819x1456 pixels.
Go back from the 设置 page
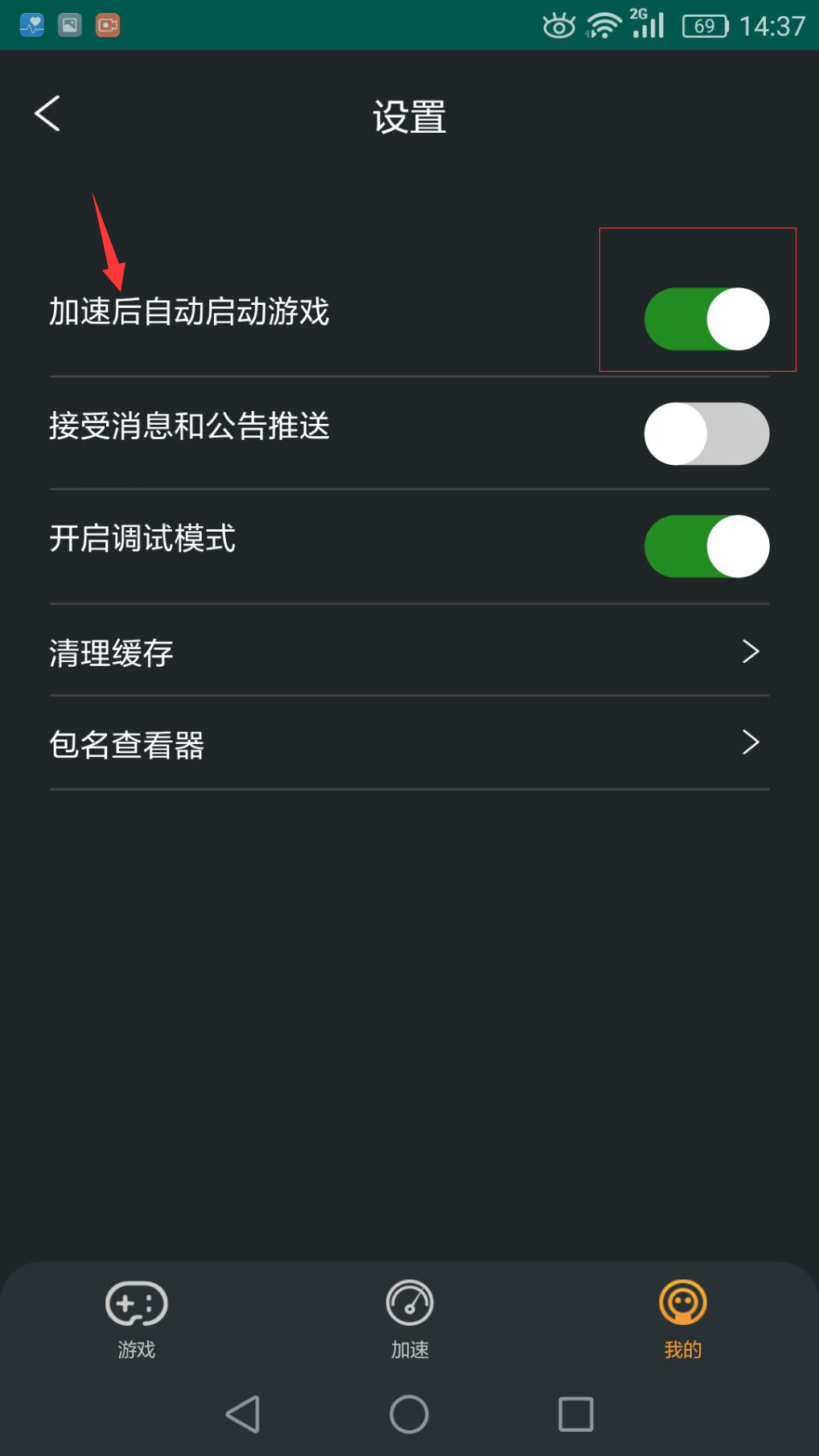point(47,113)
